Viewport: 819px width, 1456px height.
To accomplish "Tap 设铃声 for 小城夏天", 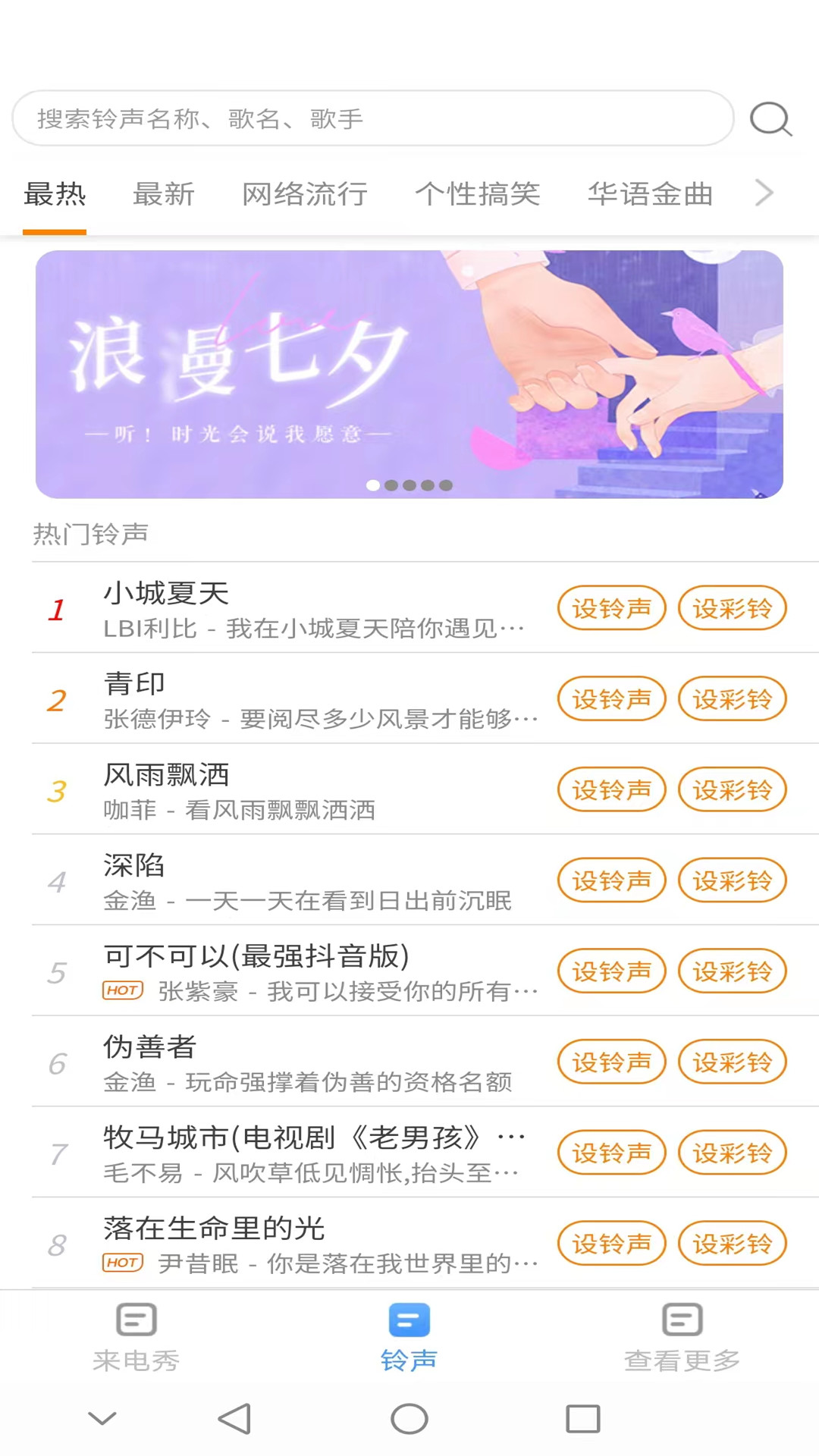I will point(612,607).
